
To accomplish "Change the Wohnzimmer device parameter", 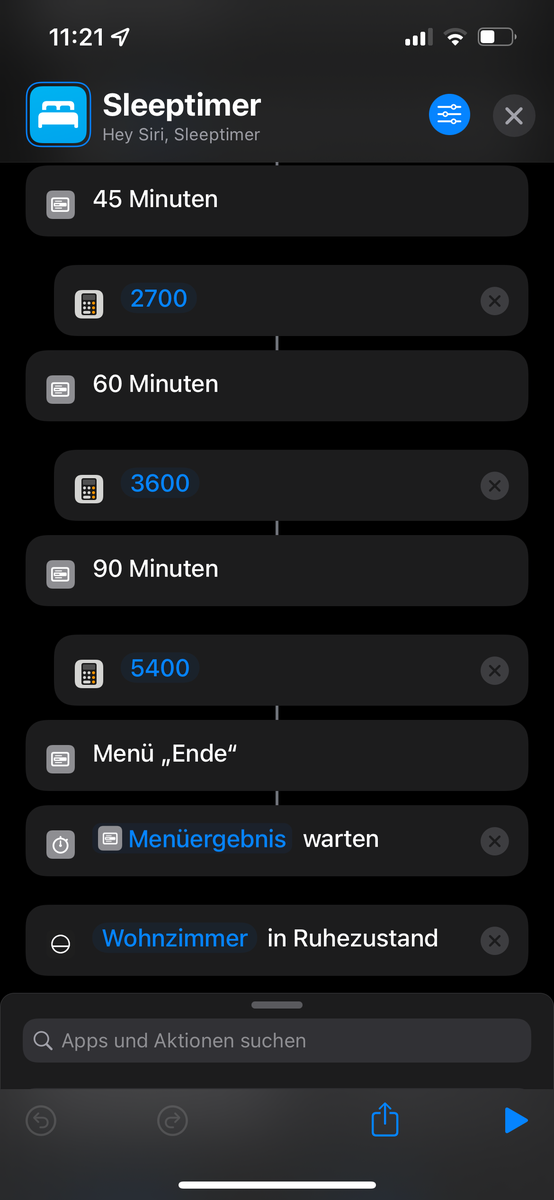I will coord(175,938).
